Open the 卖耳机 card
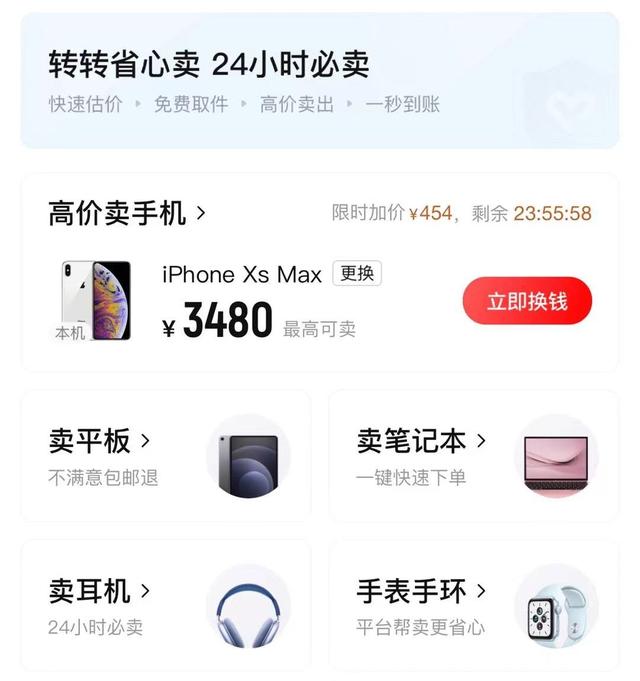640x681 pixels. click(x=166, y=606)
